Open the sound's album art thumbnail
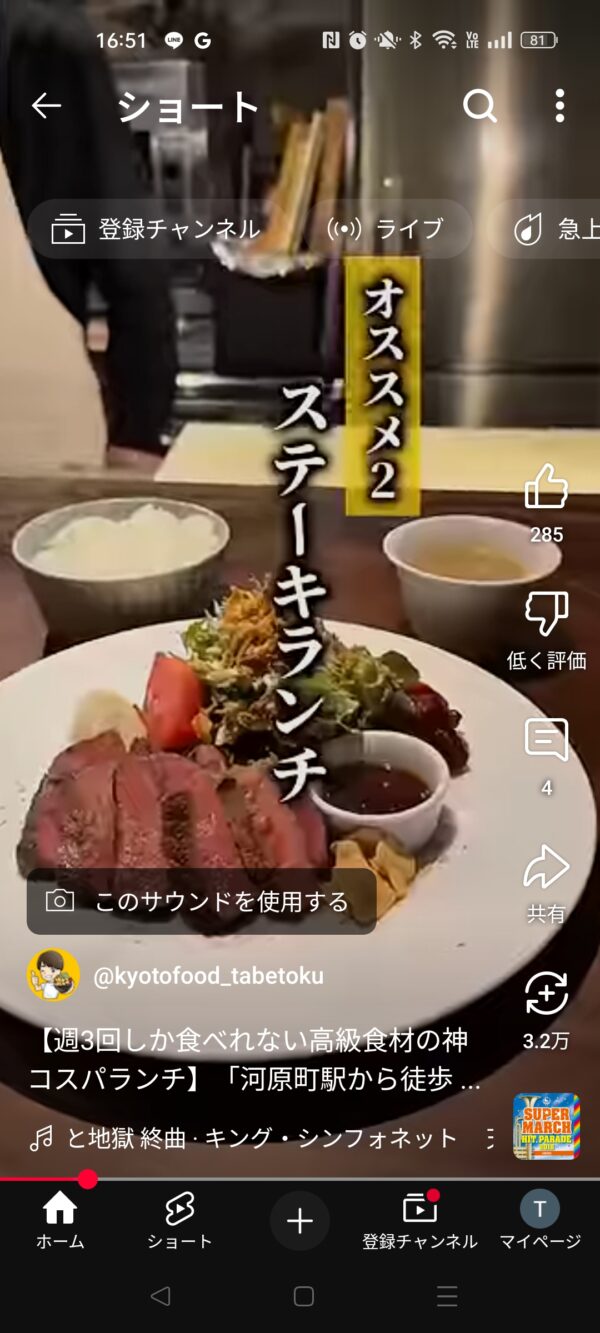The height and width of the screenshot is (1333, 600). click(x=547, y=1126)
